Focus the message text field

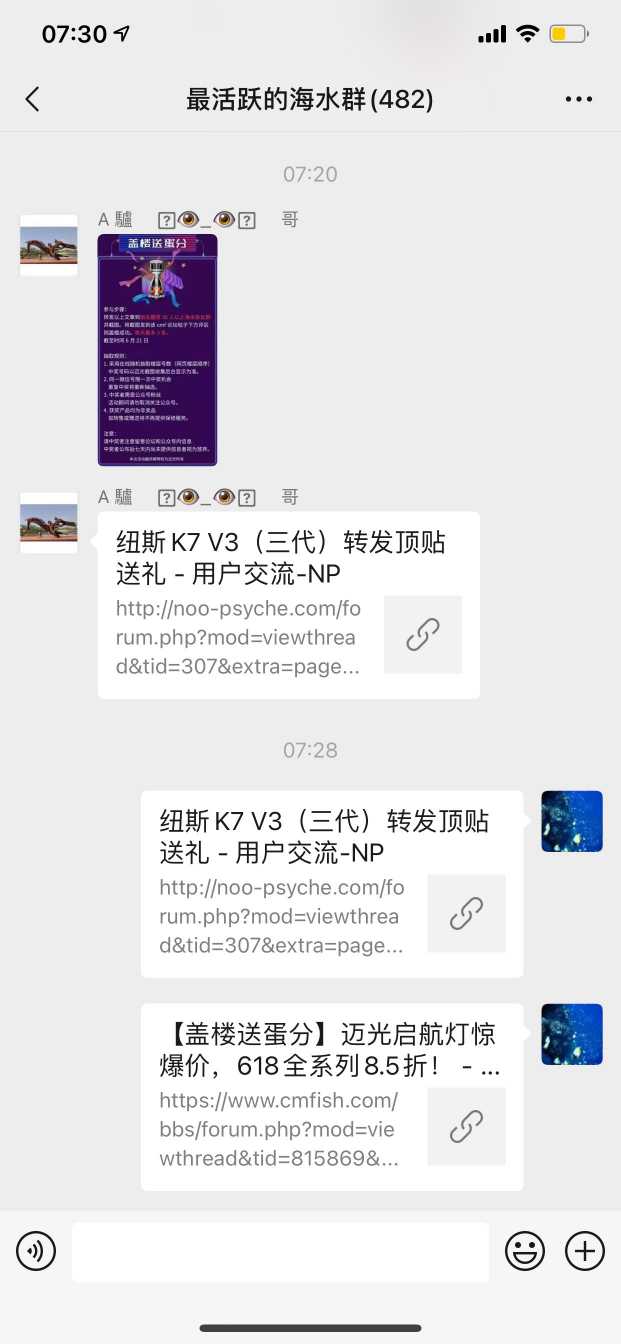click(x=280, y=1251)
